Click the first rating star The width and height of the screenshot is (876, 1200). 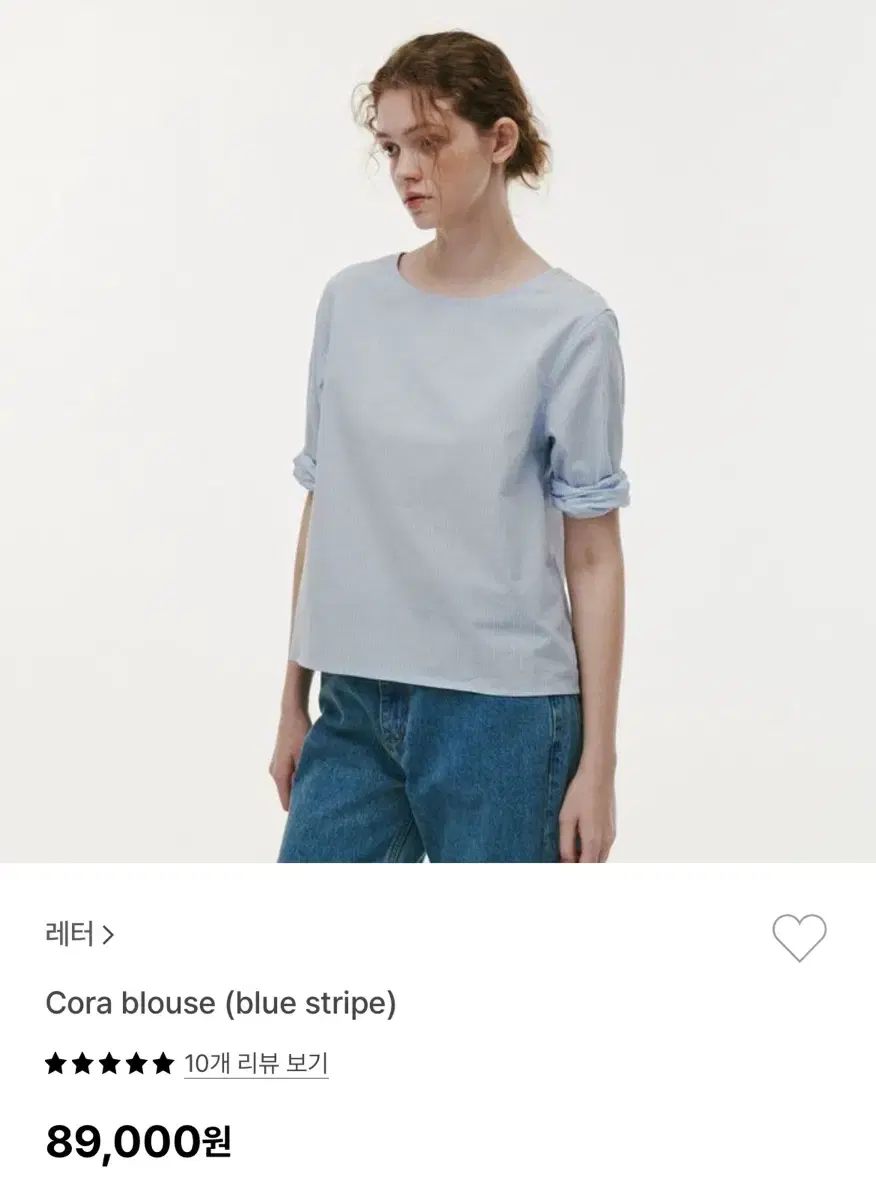[x=55, y=1066]
